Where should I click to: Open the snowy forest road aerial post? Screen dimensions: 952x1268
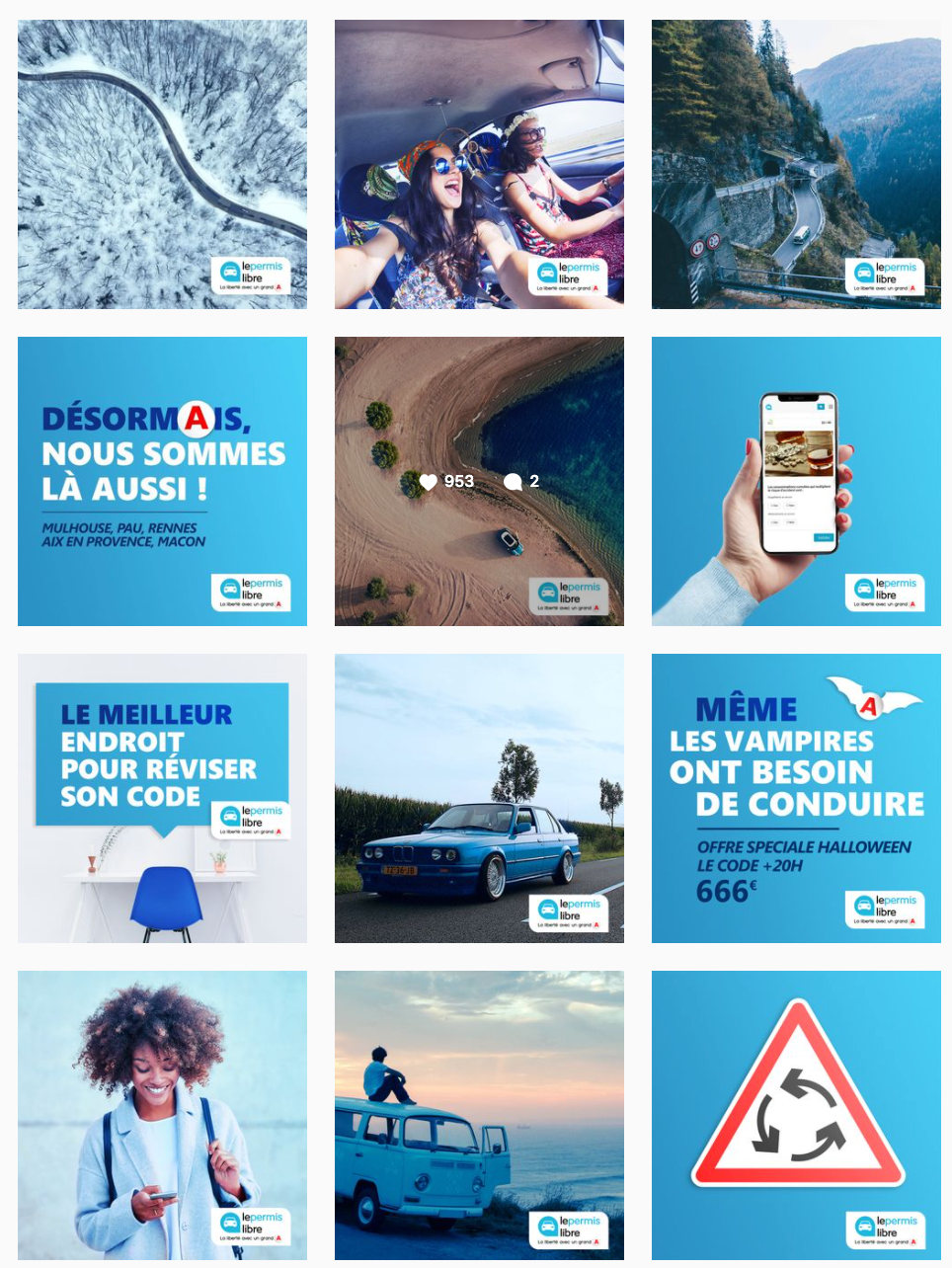click(162, 164)
